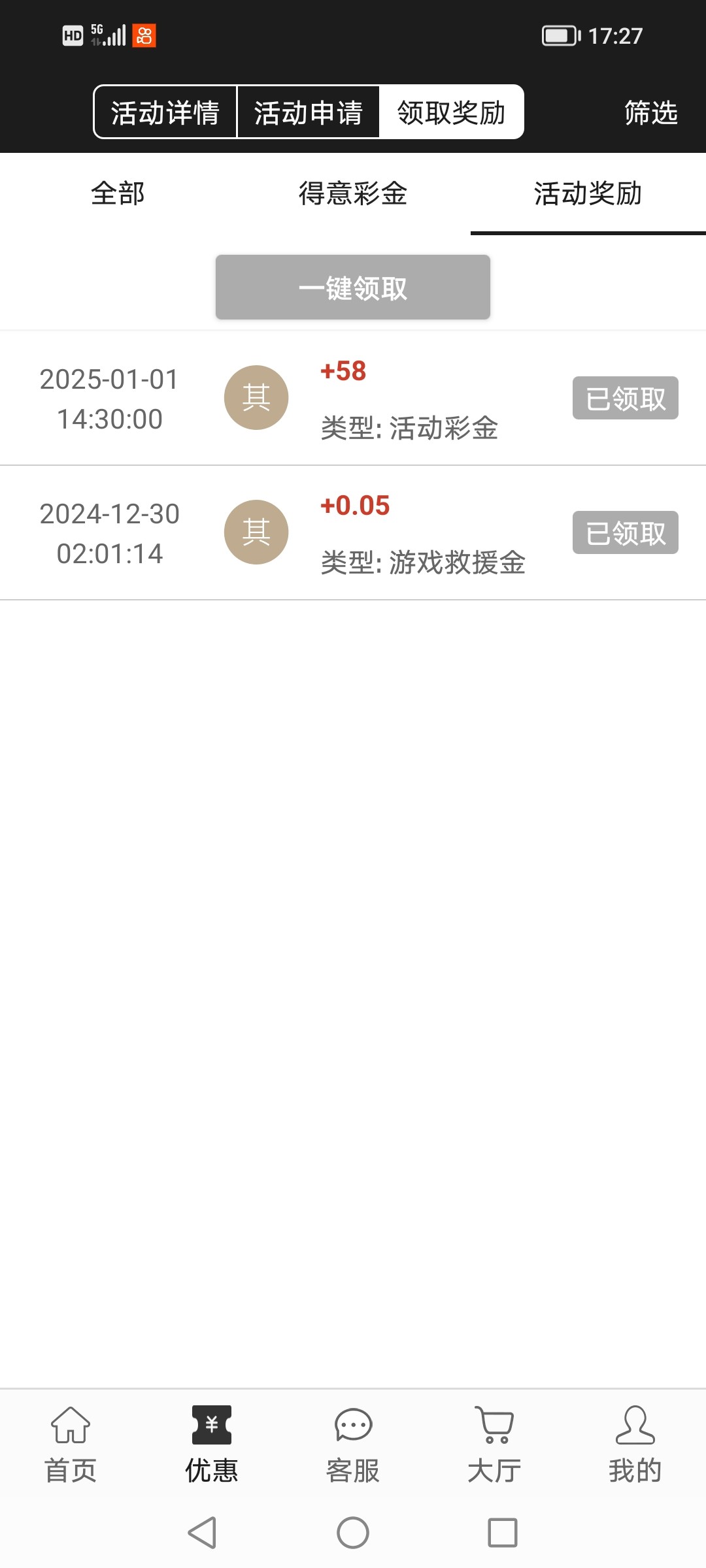Image resolution: width=706 pixels, height=1568 pixels.
Task: Open recent apps with the square button
Action: 502,1531
